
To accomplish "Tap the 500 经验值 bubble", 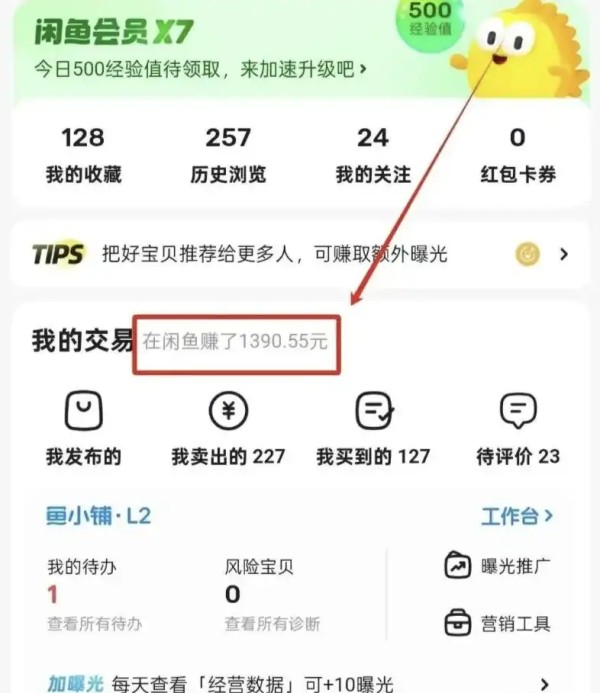I will [x=430, y=17].
